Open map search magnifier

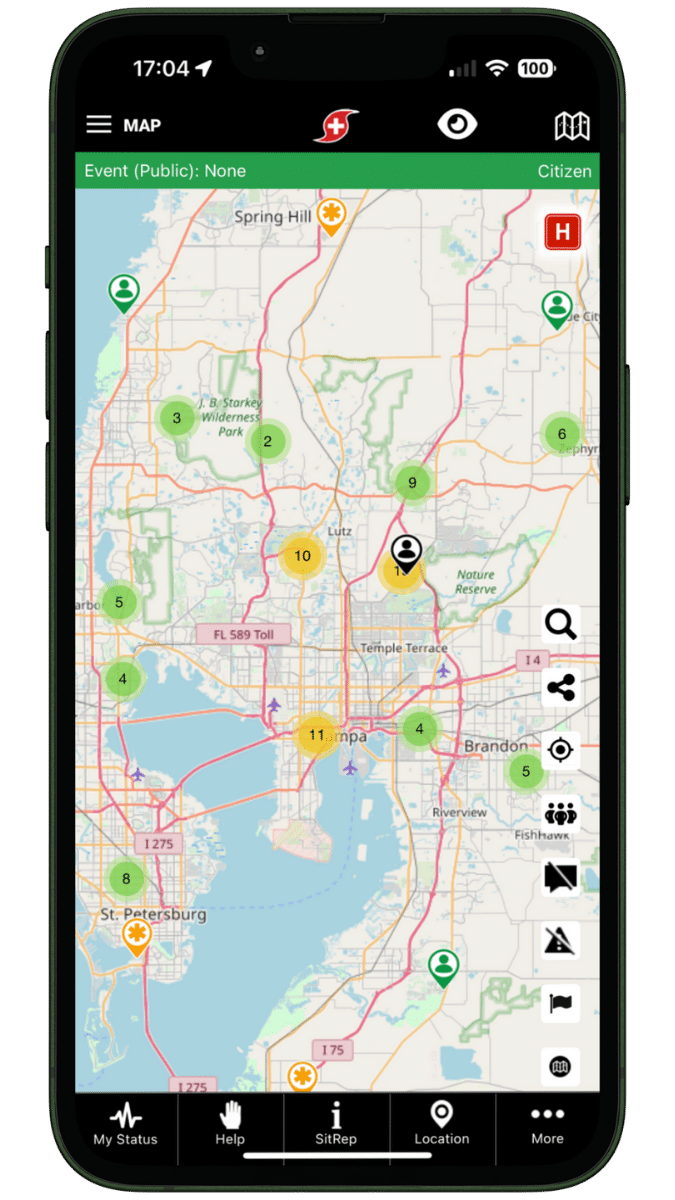point(561,626)
